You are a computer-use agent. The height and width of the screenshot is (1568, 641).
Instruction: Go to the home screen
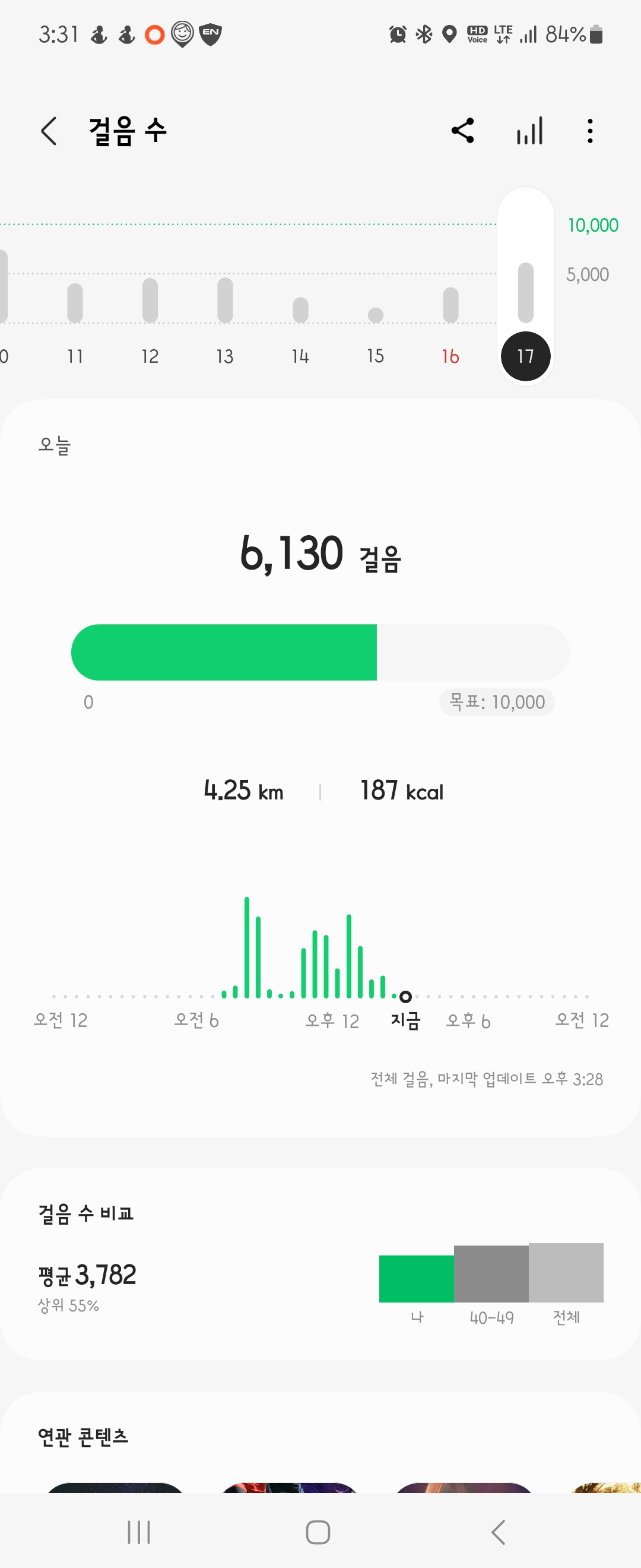pyautogui.click(x=318, y=1532)
